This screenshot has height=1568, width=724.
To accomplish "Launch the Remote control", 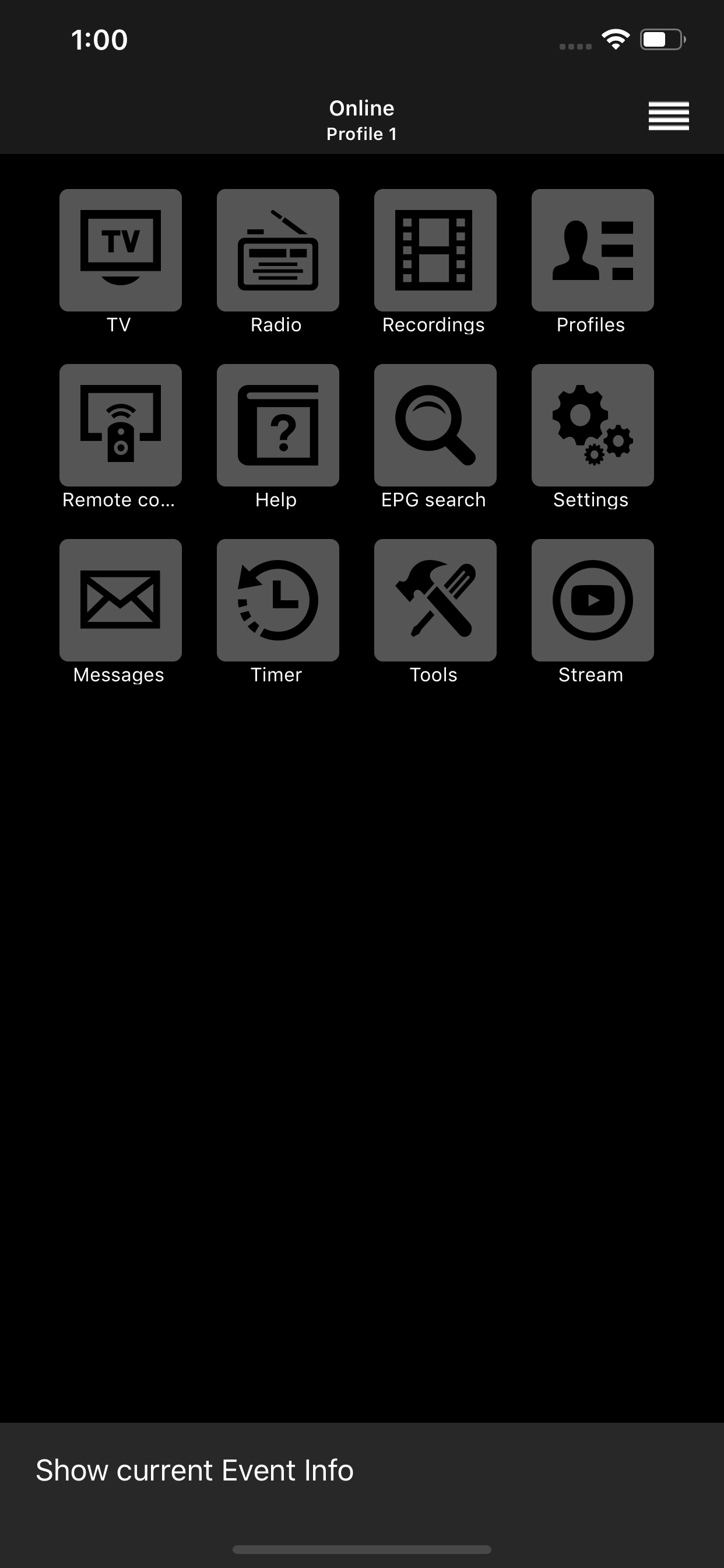I will 120,425.
